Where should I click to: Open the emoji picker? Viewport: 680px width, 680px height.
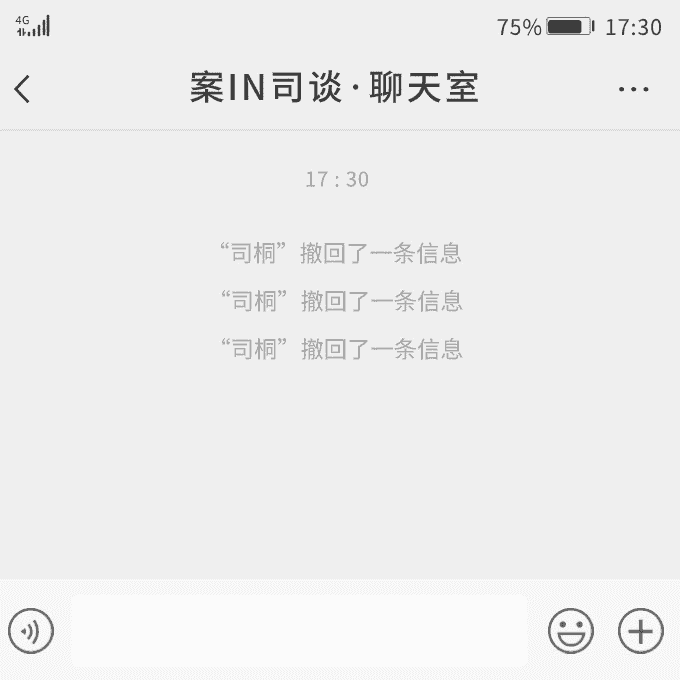[x=571, y=631]
